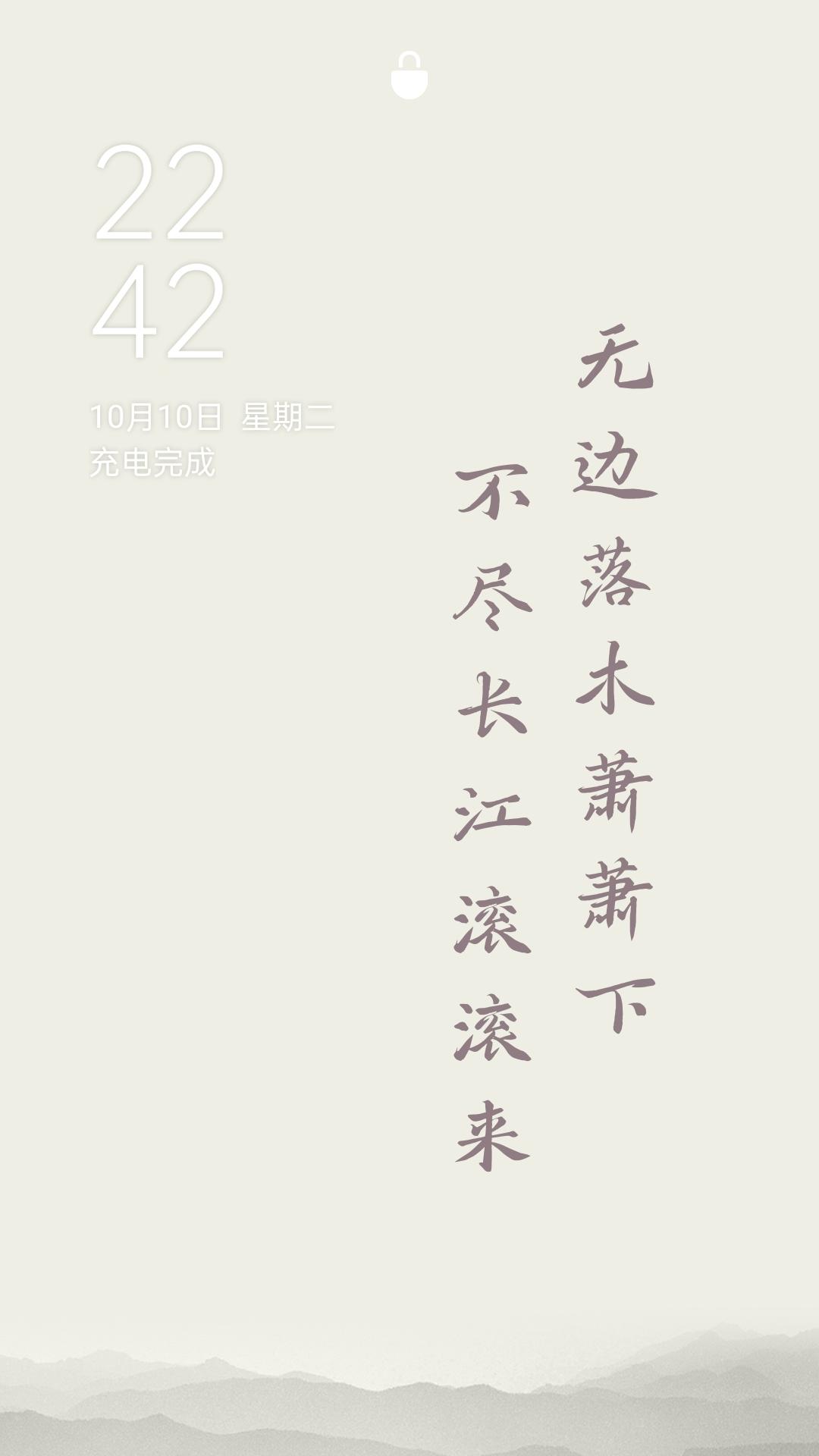The image size is (819, 1456).
Task: Tap the lock icon to unlock
Action: pos(409,76)
